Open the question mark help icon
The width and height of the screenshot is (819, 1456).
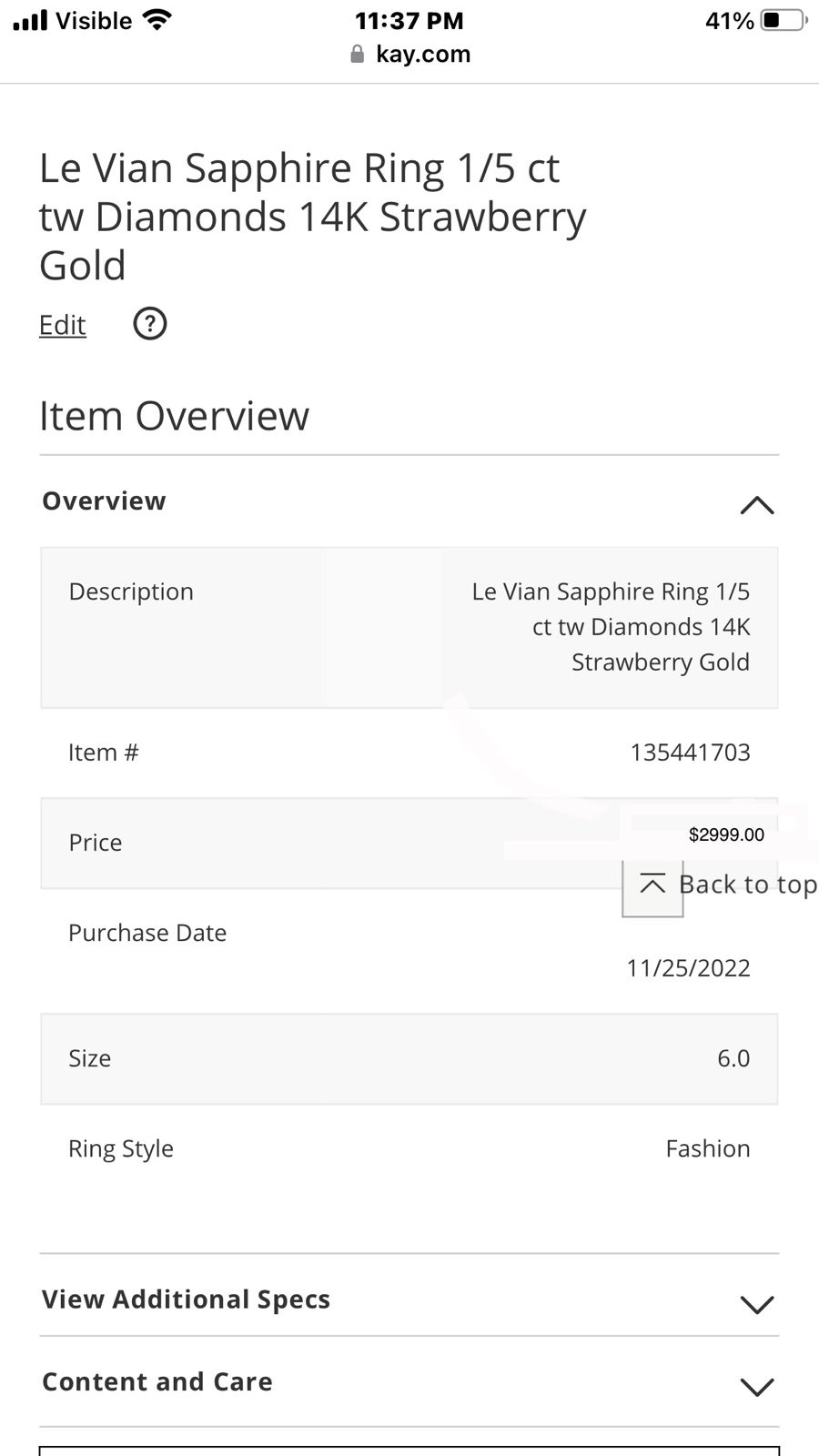tap(150, 323)
